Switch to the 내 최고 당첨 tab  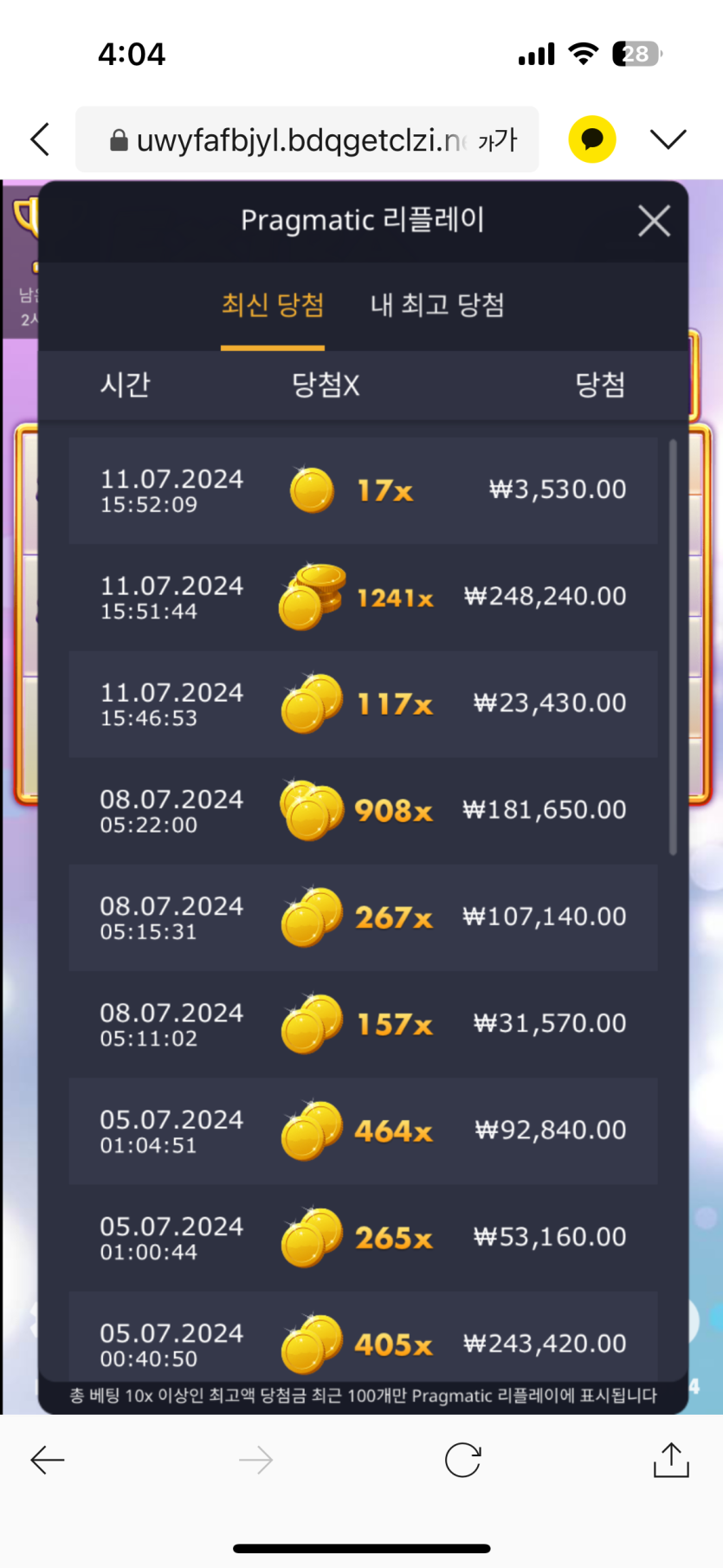point(437,305)
